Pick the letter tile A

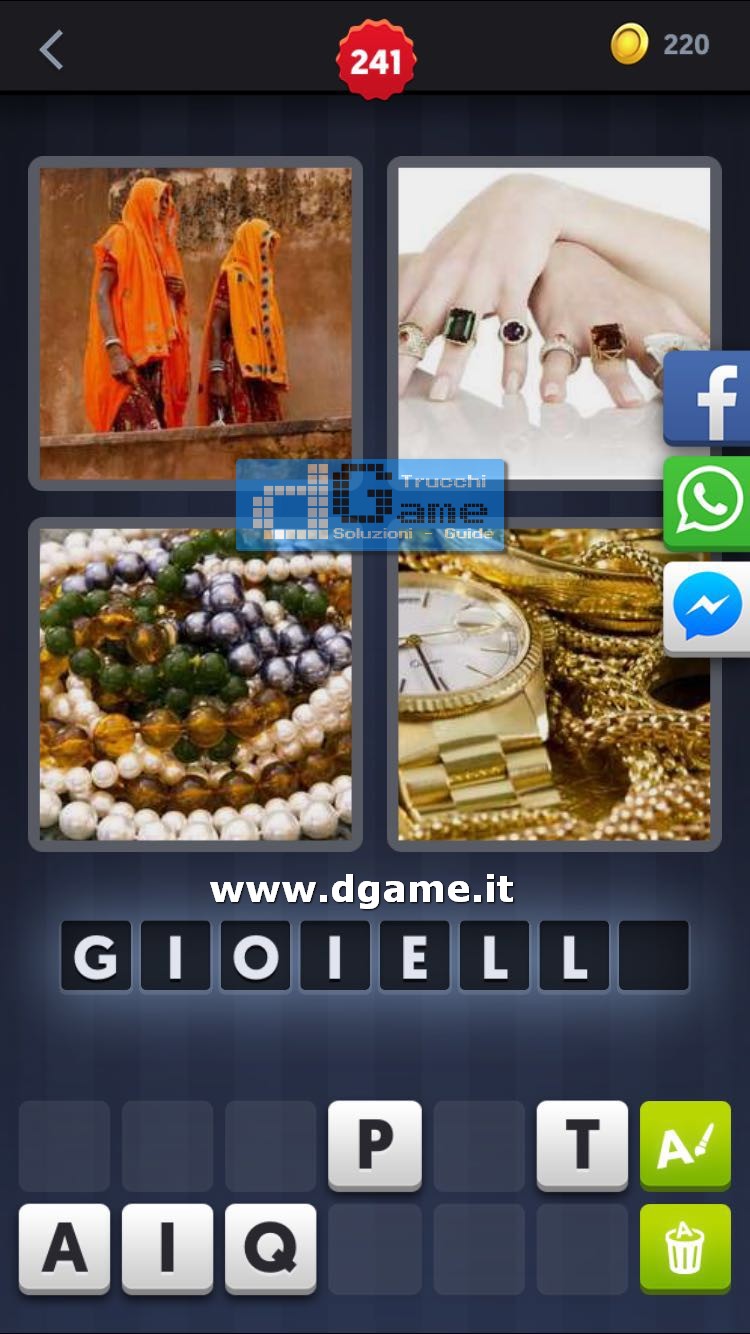tap(65, 1248)
